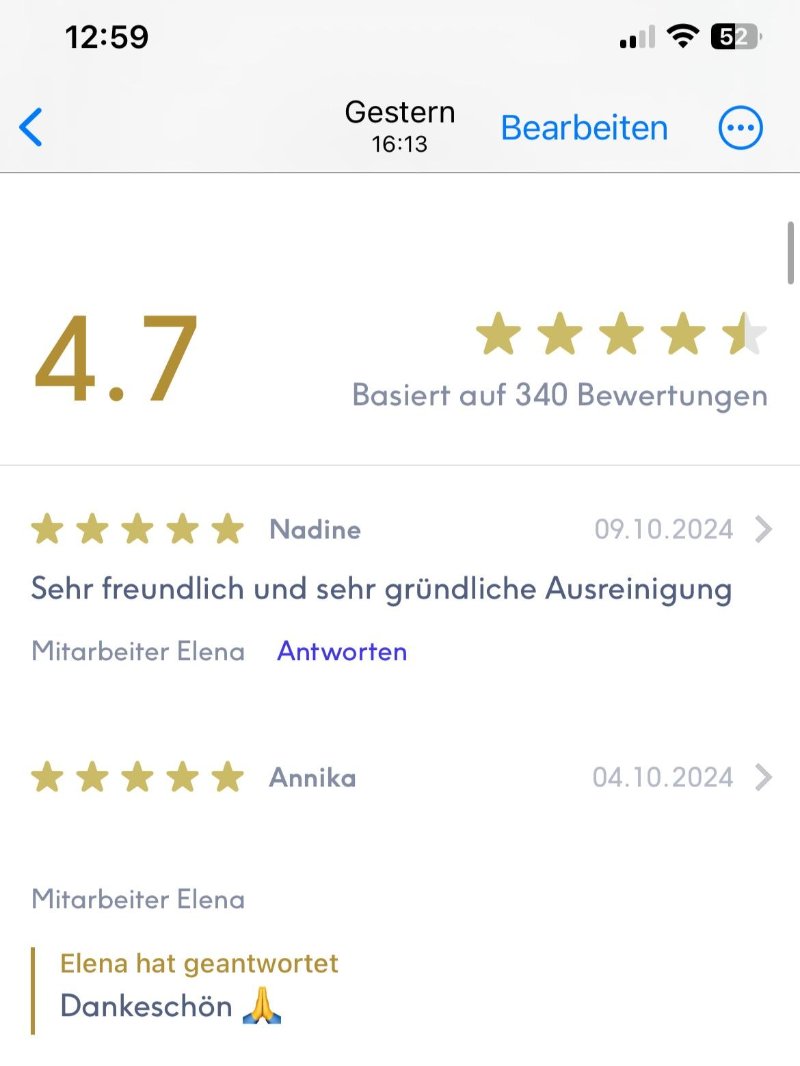Tap Bearbeiten to edit the photo

pos(584,128)
